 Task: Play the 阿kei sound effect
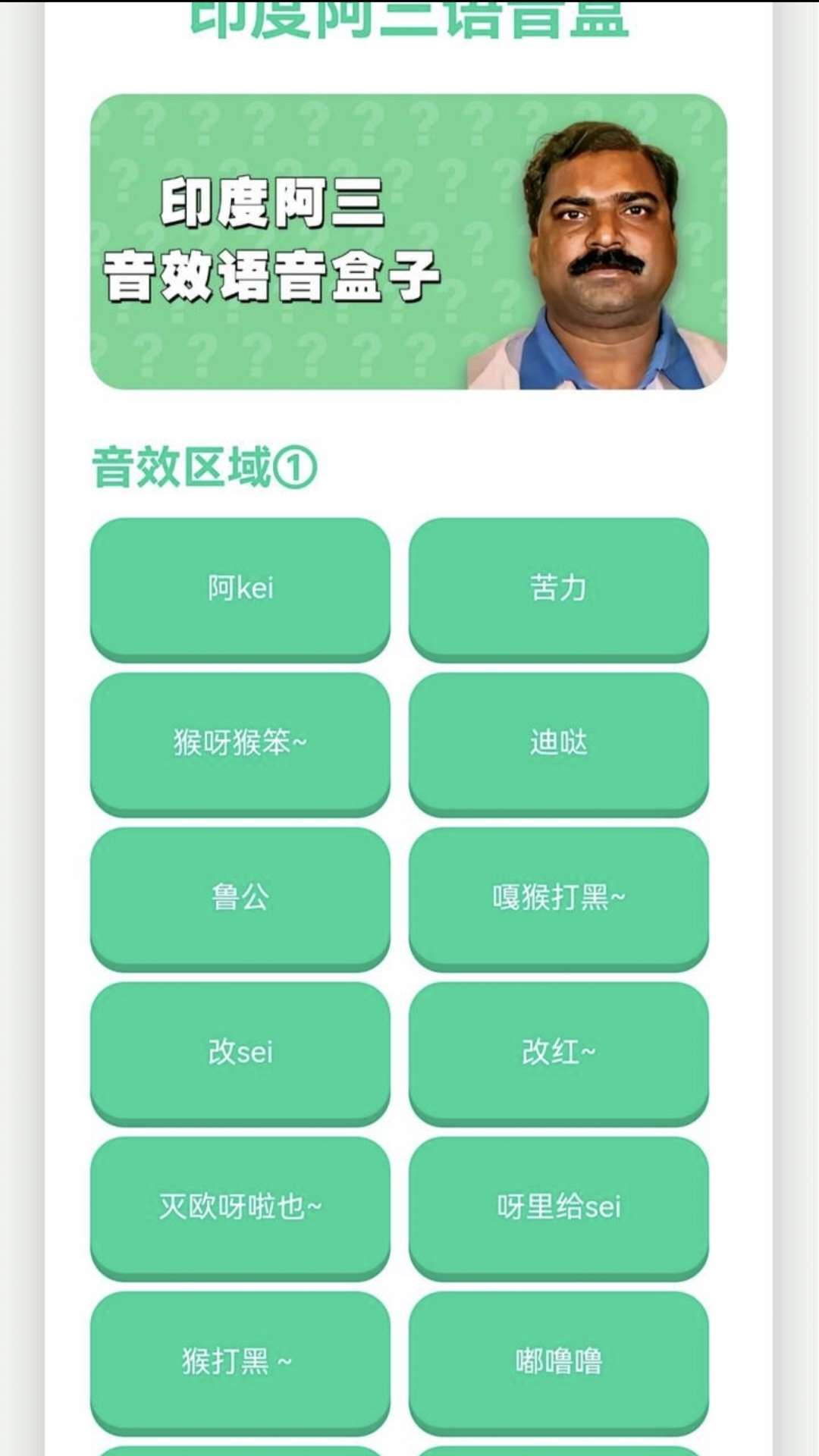pos(240,588)
